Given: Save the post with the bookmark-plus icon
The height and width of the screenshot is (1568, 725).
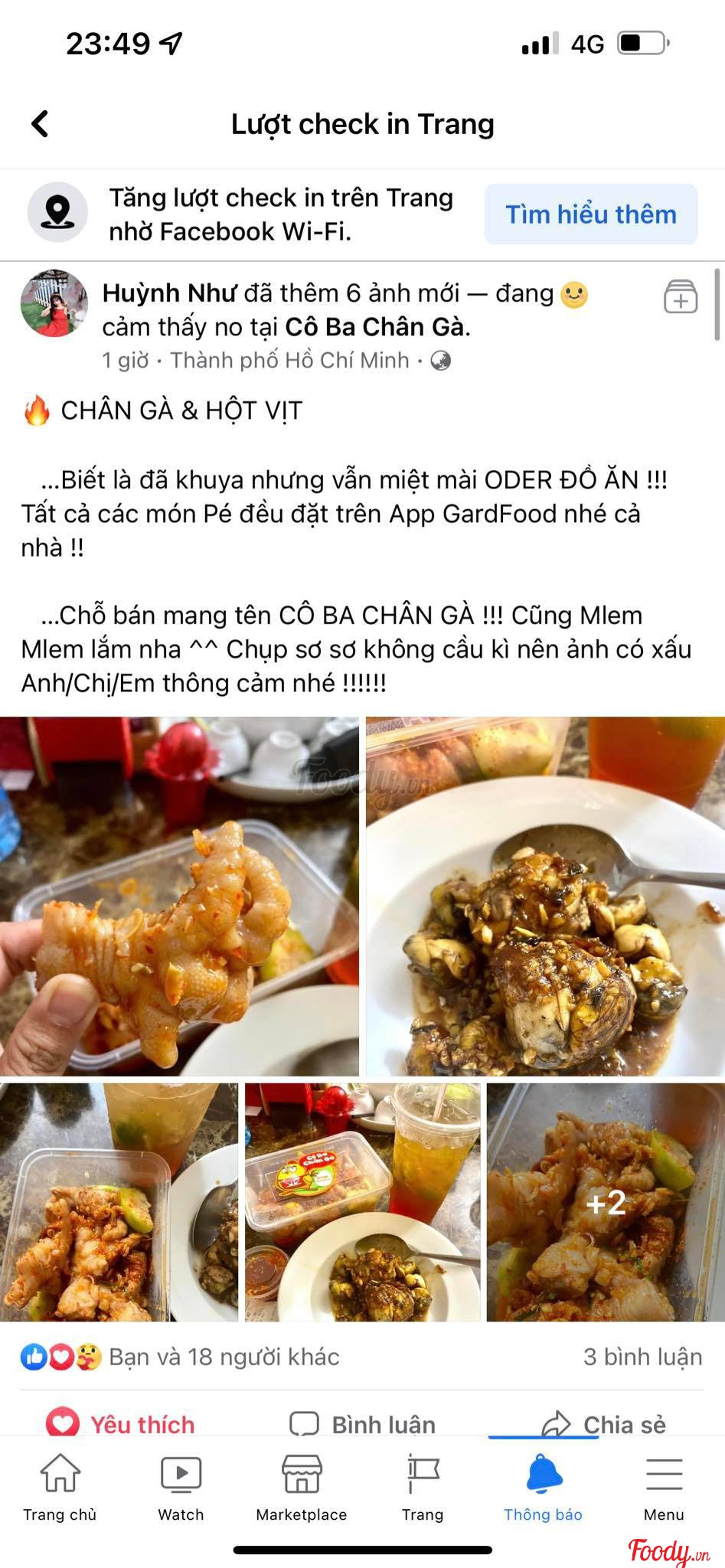Looking at the screenshot, I should (x=680, y=297).
